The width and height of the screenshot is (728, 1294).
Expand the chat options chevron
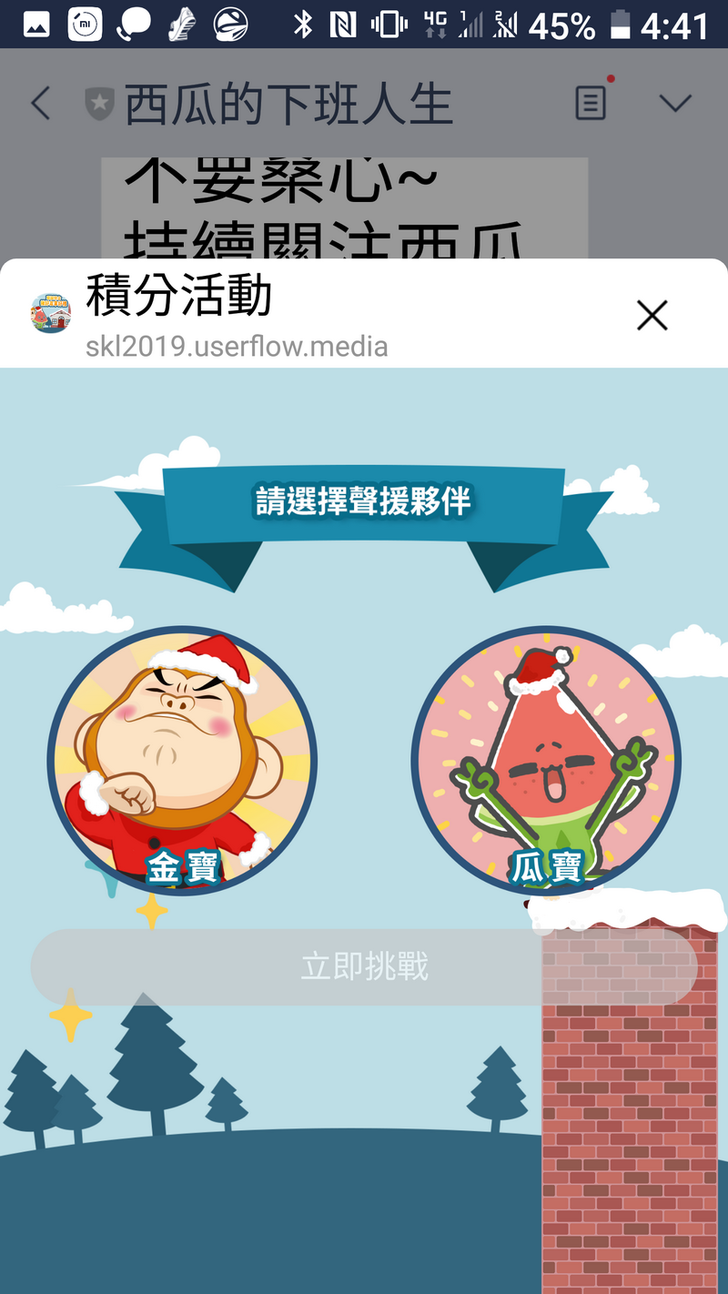[676, 102]
